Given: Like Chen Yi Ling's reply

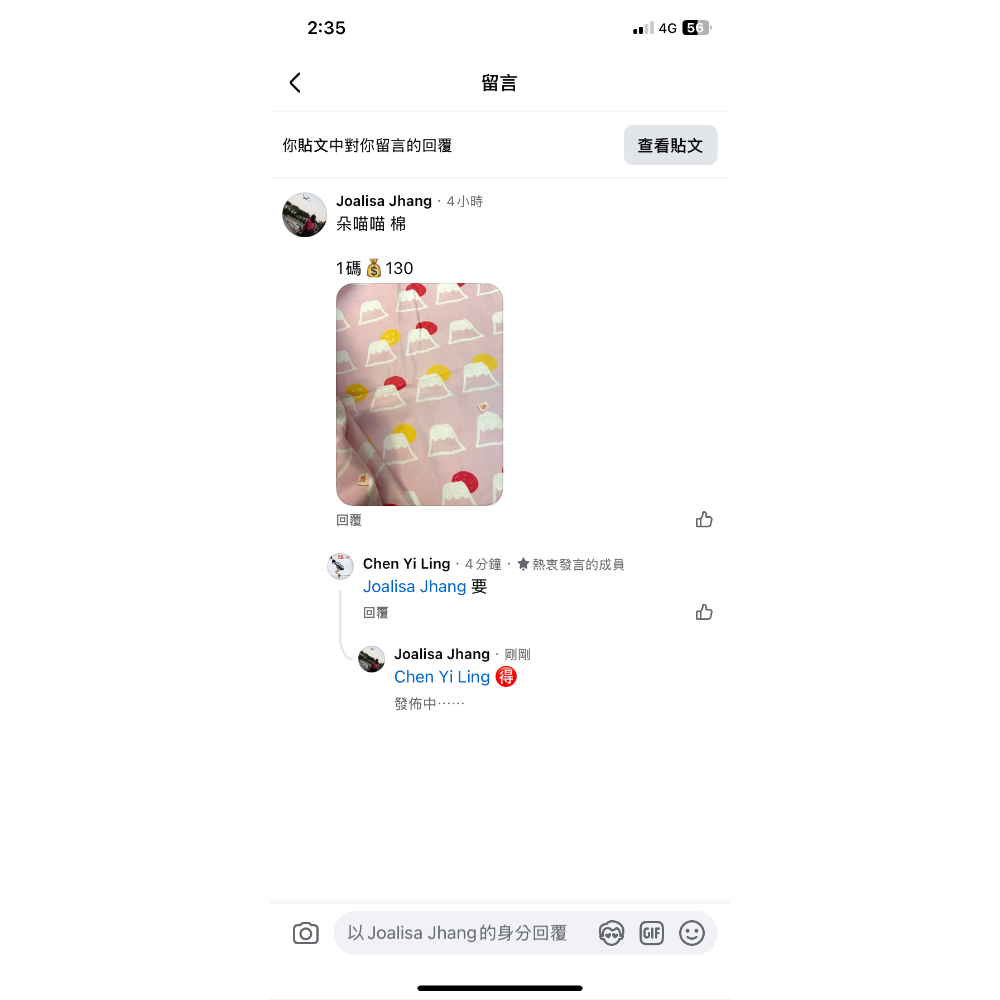Looking at the screenshot, I should (704, 612).
